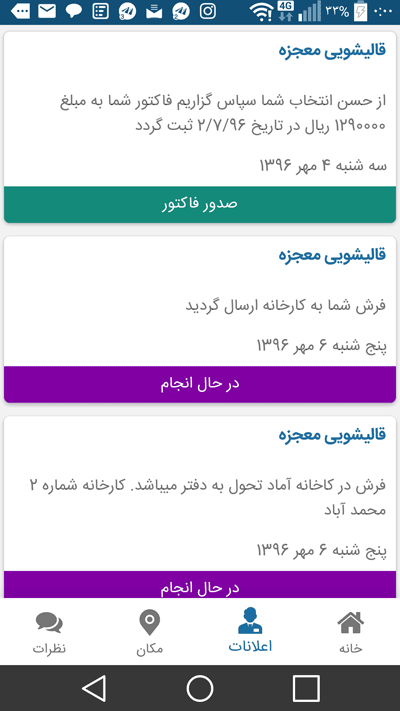Screen dimensions: 400x711
Task: Open the card about carpet sent to factory
Action: tap(200, 301)
